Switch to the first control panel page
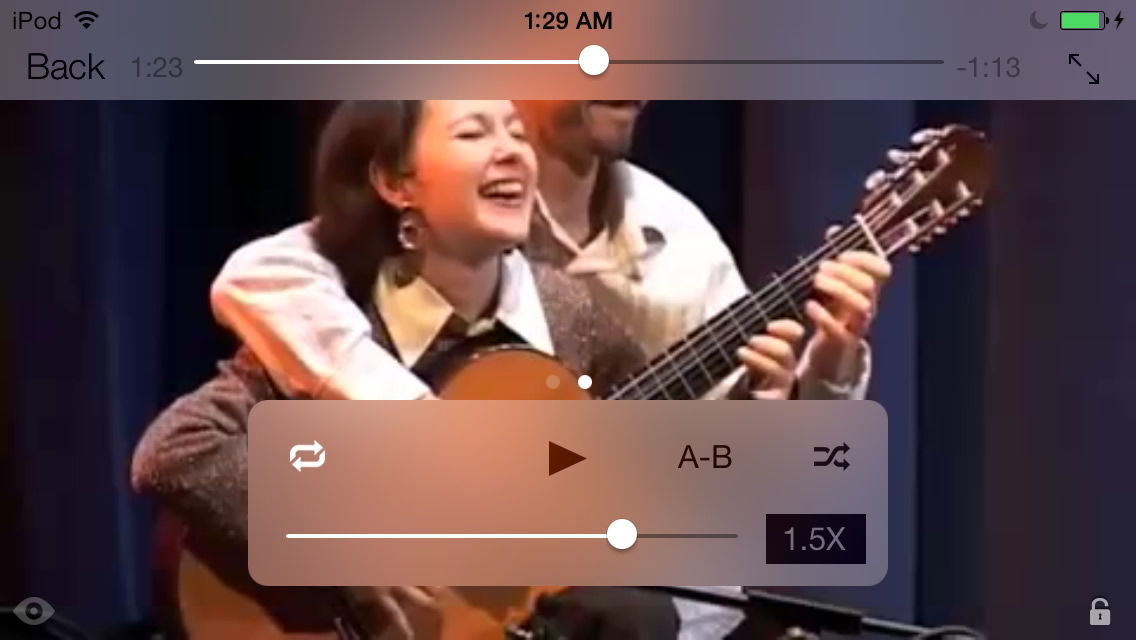This screenshot has height=640, width=1136. coord(553,382)
